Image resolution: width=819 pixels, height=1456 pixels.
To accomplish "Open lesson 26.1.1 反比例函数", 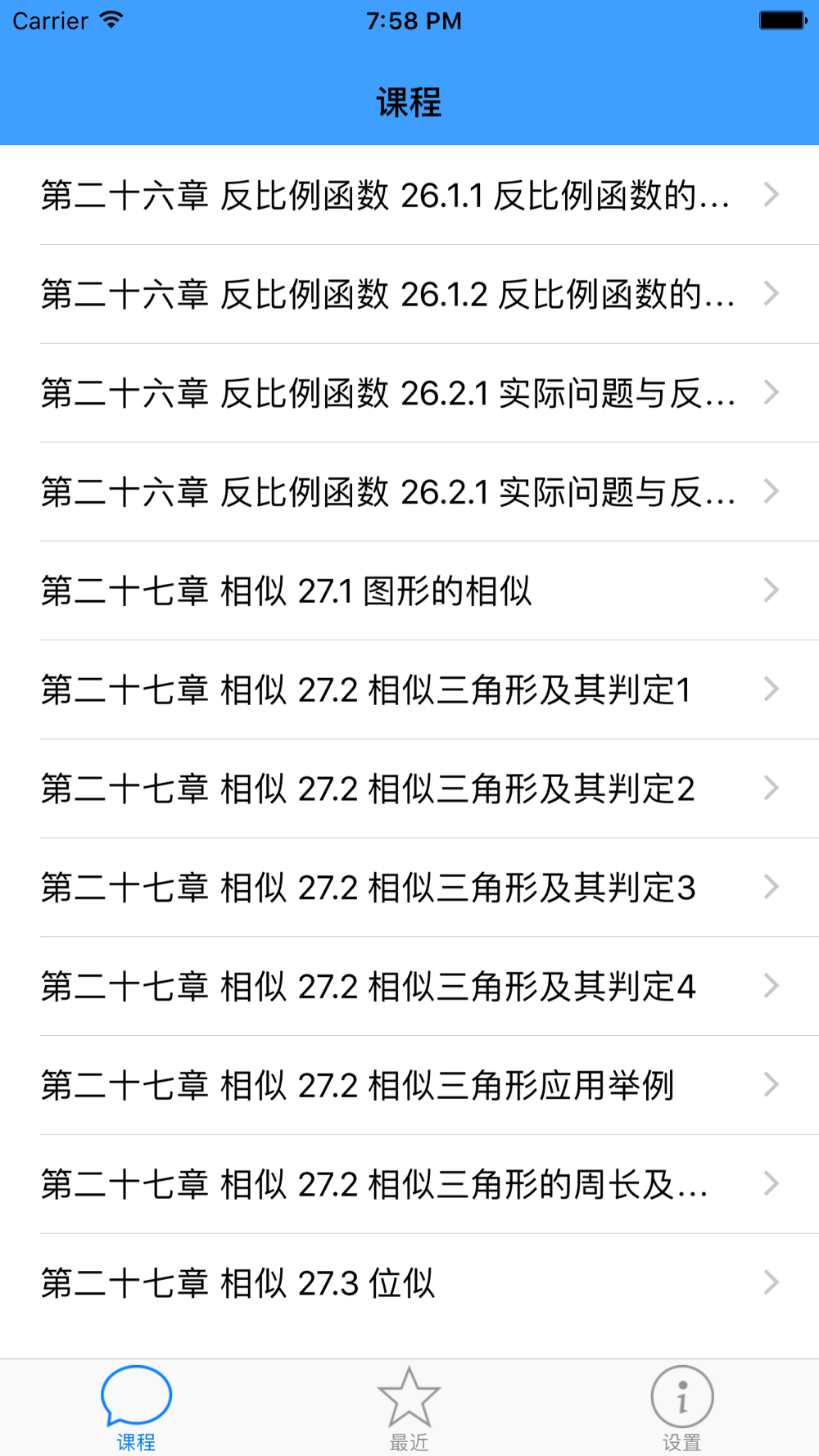I will tap(409, 195).
